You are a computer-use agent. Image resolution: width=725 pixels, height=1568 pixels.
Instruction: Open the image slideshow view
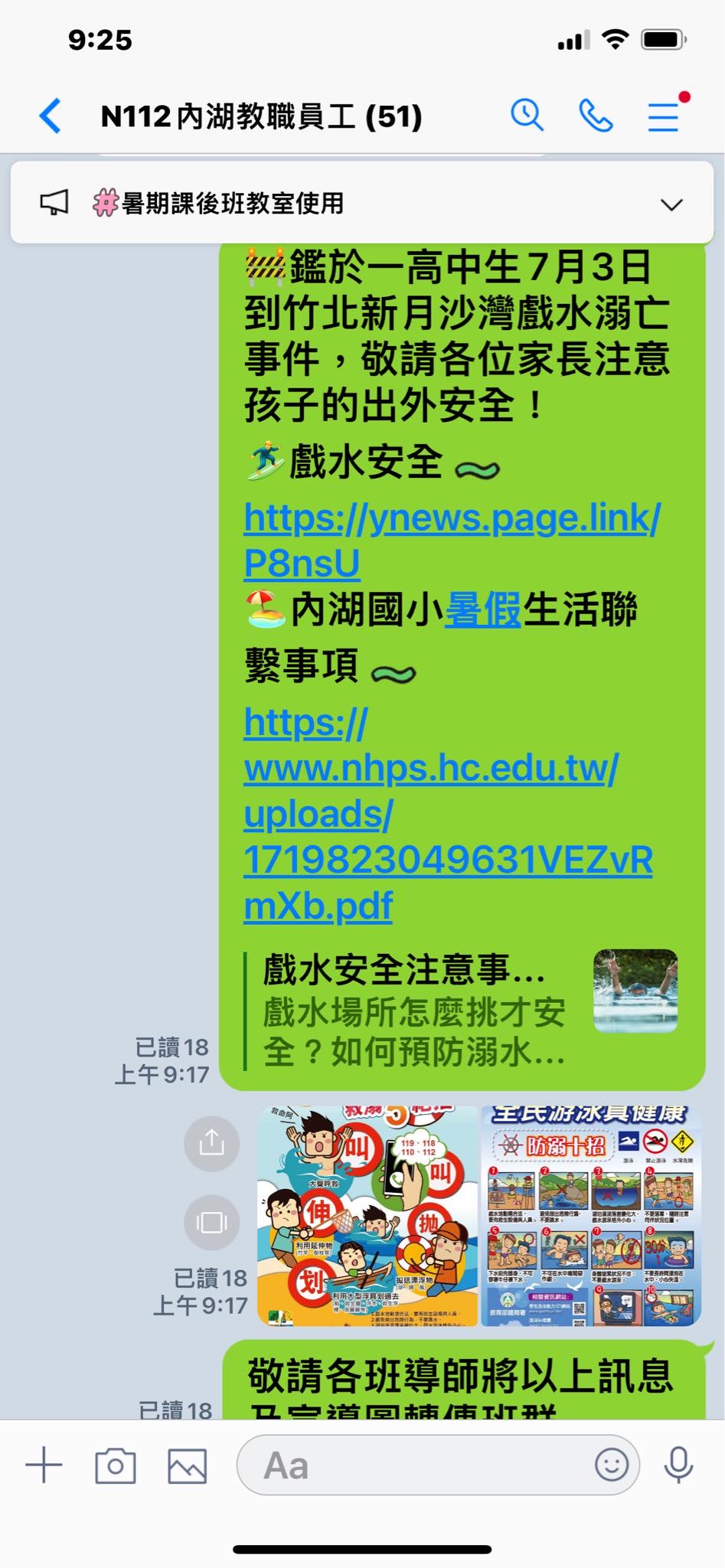coord(211,1222)
